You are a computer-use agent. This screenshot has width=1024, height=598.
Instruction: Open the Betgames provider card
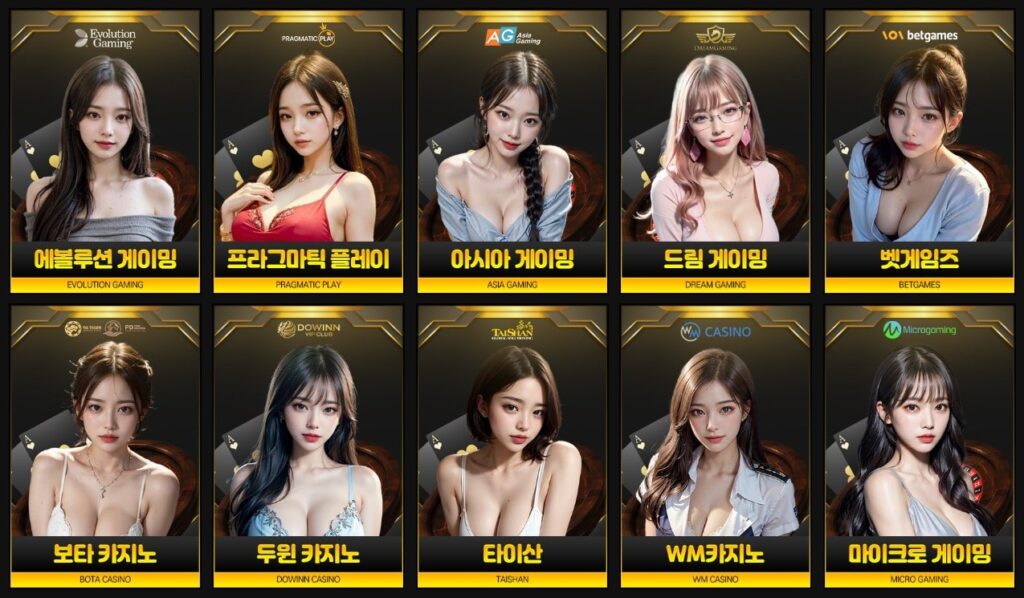[918, 150]
